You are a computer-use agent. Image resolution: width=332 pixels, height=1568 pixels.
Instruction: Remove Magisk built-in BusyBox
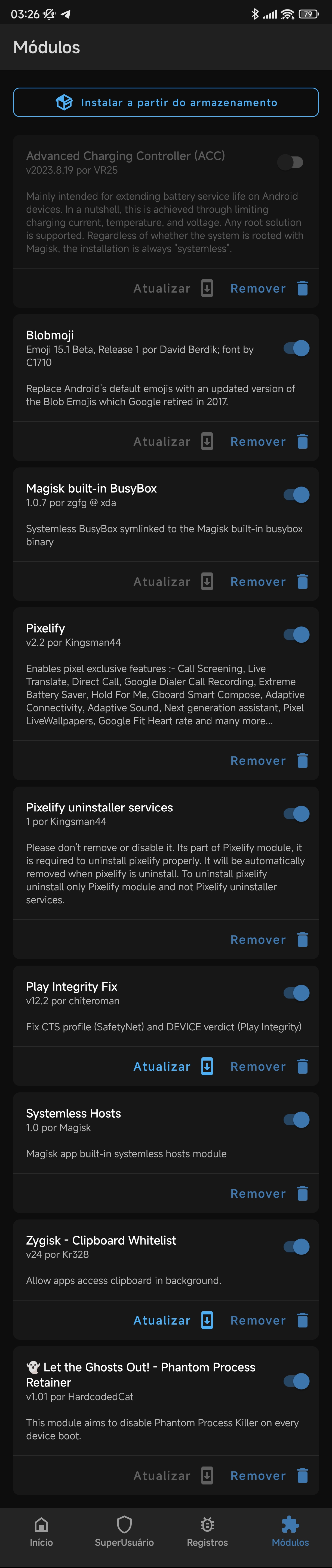[x=269, y=582]
